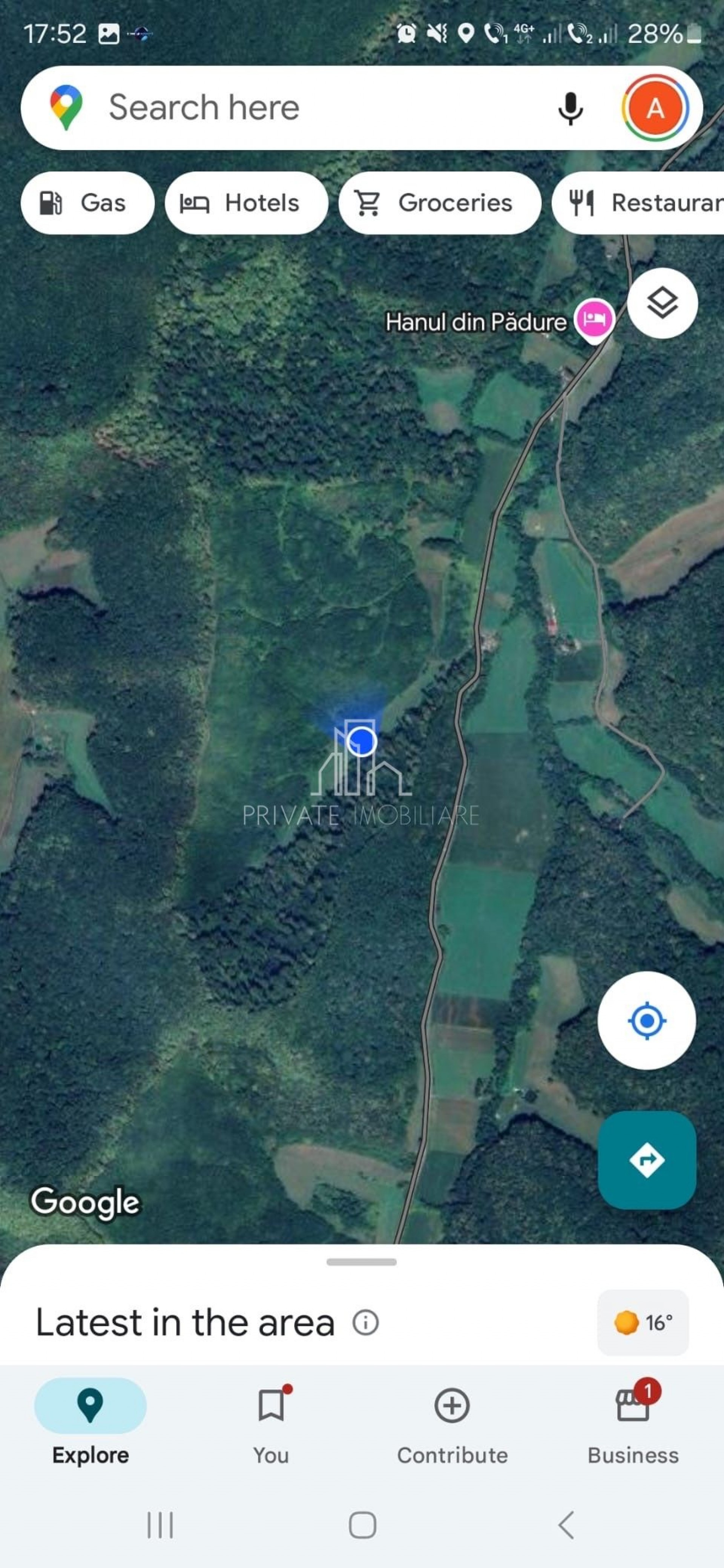Start voice search with the microphone
The image size is (724, 1568).
pyautogui.click(x=570, y=109)
